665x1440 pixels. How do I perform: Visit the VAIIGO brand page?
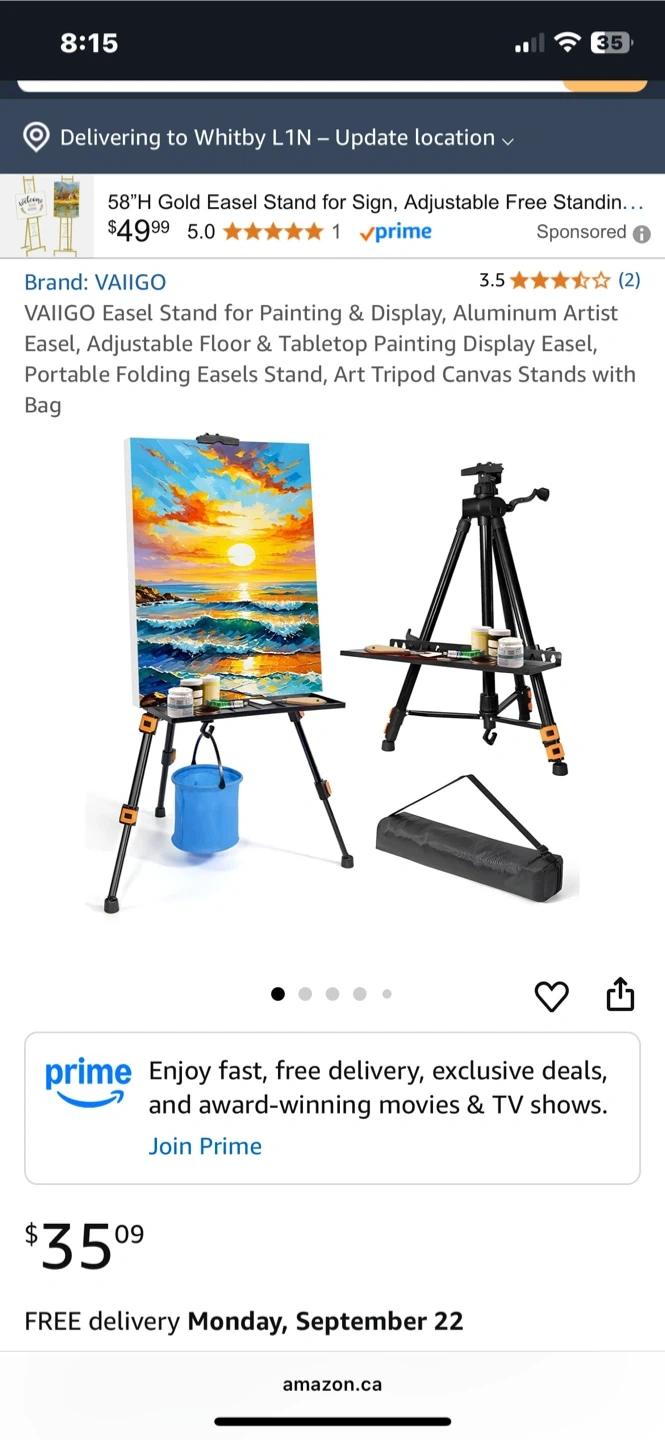point(95,282)
